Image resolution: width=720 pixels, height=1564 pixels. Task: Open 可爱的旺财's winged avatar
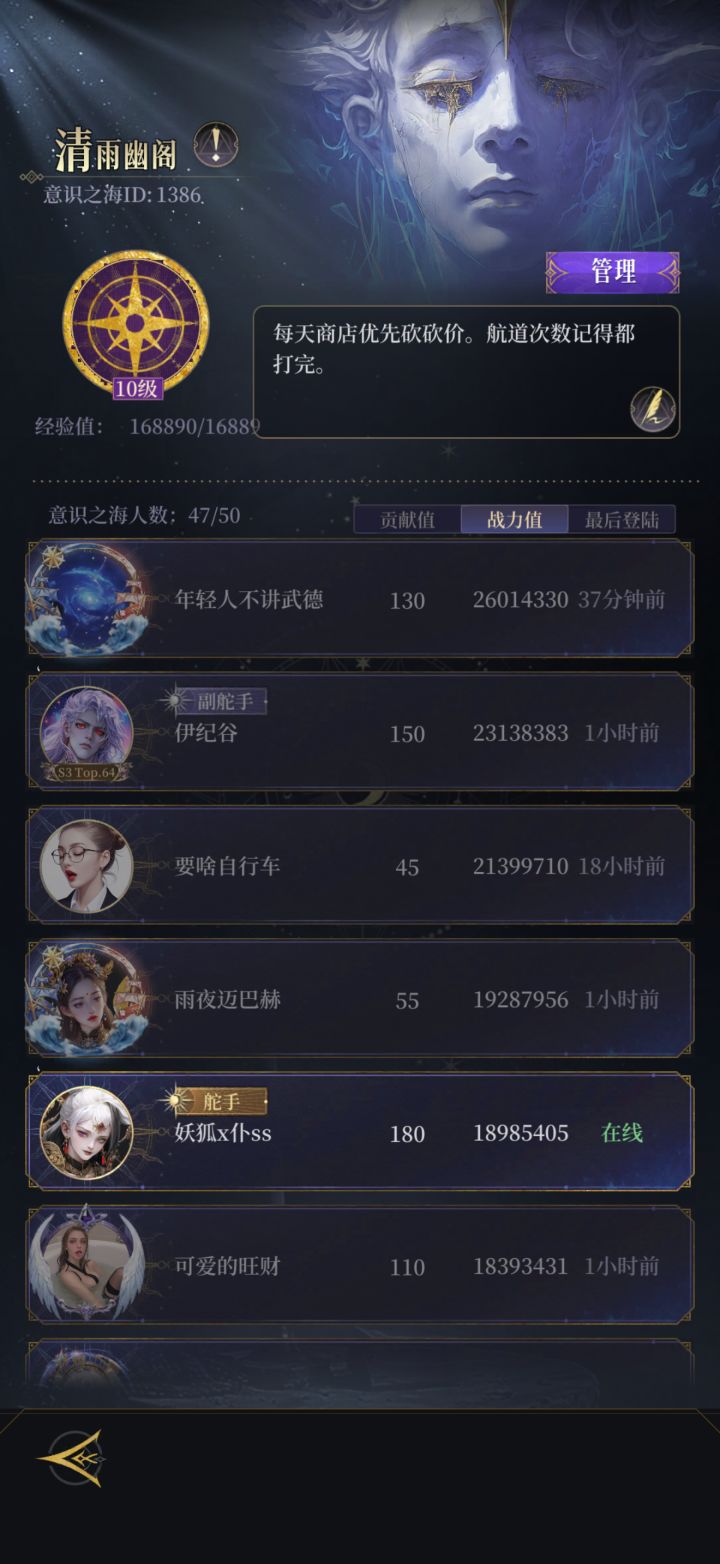pyautogui.click(x=87, y=1266)
